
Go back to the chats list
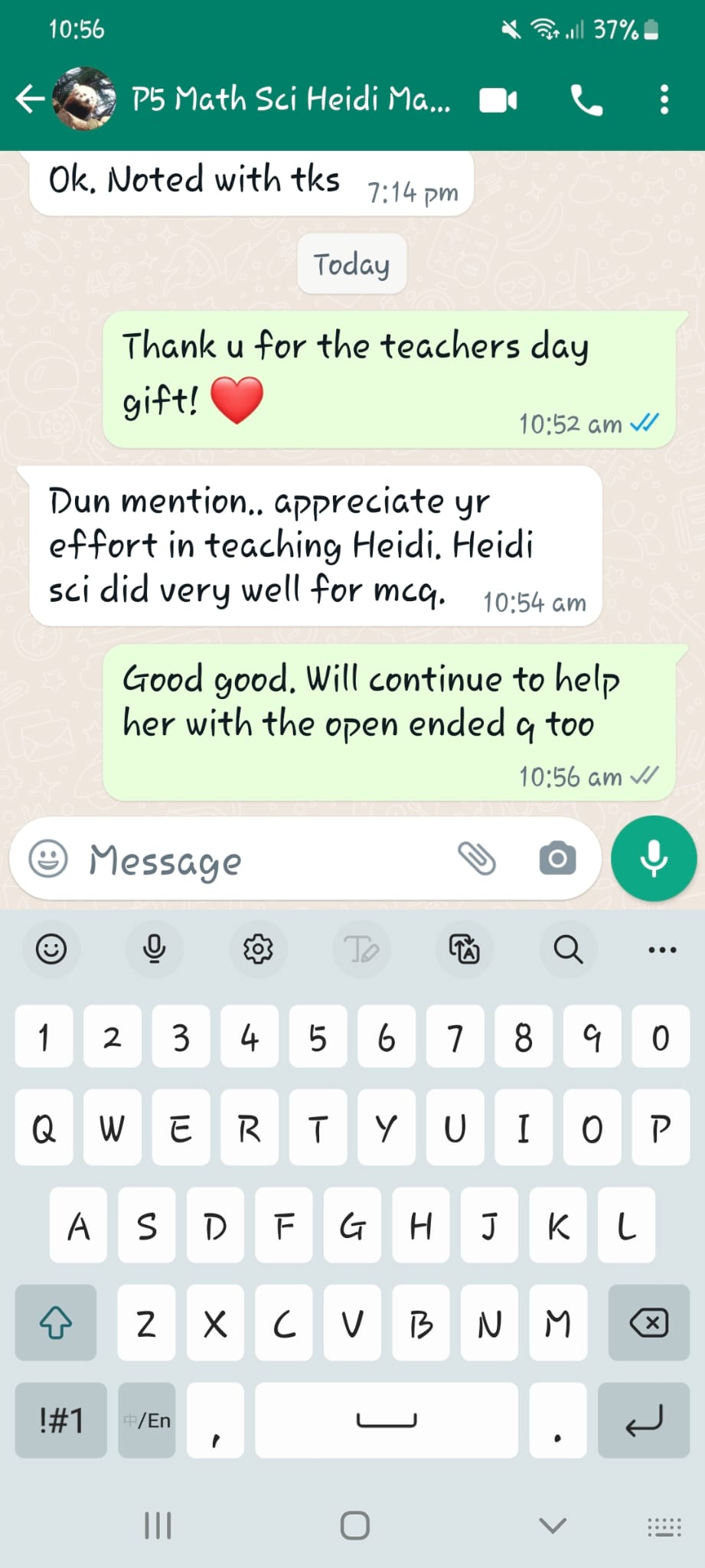pos(29,99)
